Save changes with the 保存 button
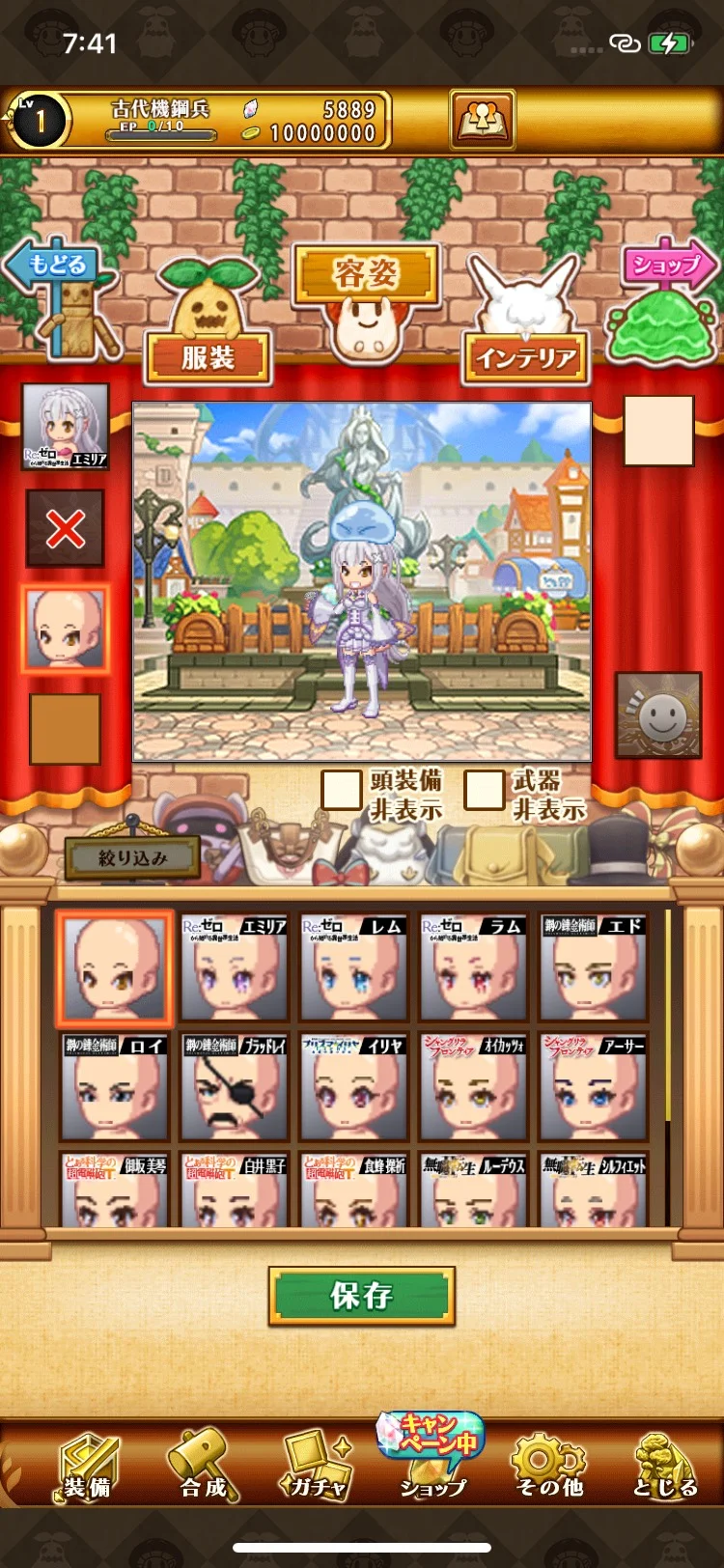This screenshot has width=724, height=1568. click(361, 1296)
